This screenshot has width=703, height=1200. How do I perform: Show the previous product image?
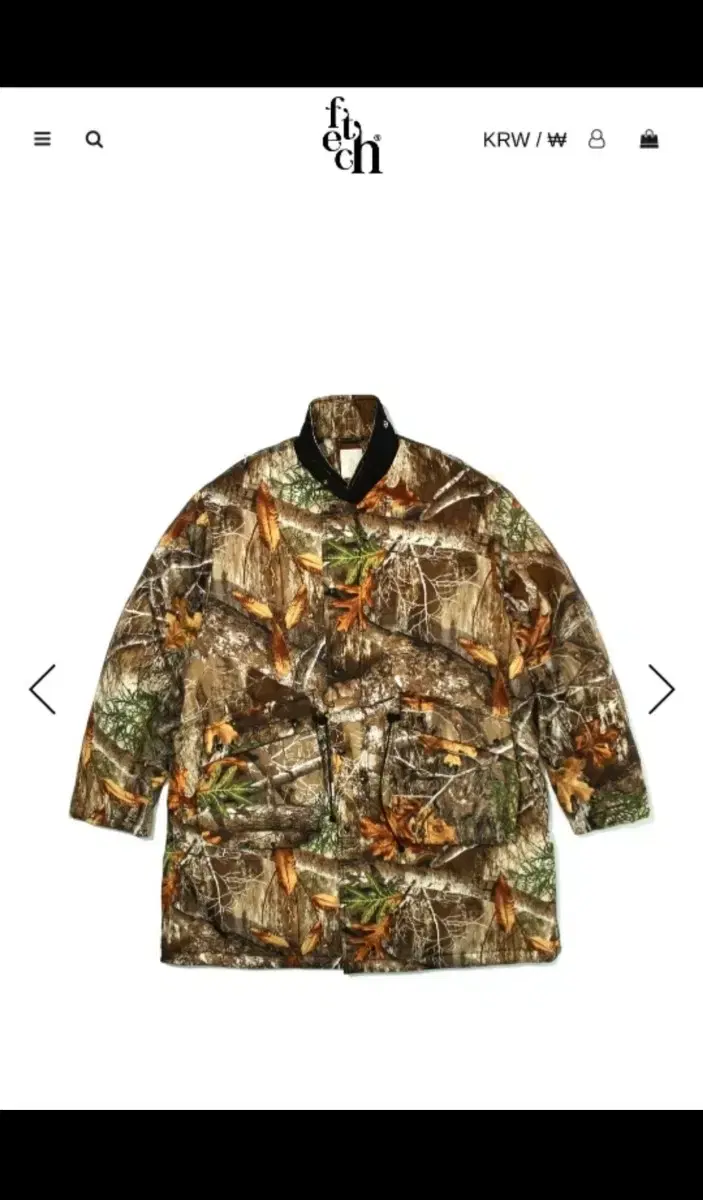(x=42, y=689)
